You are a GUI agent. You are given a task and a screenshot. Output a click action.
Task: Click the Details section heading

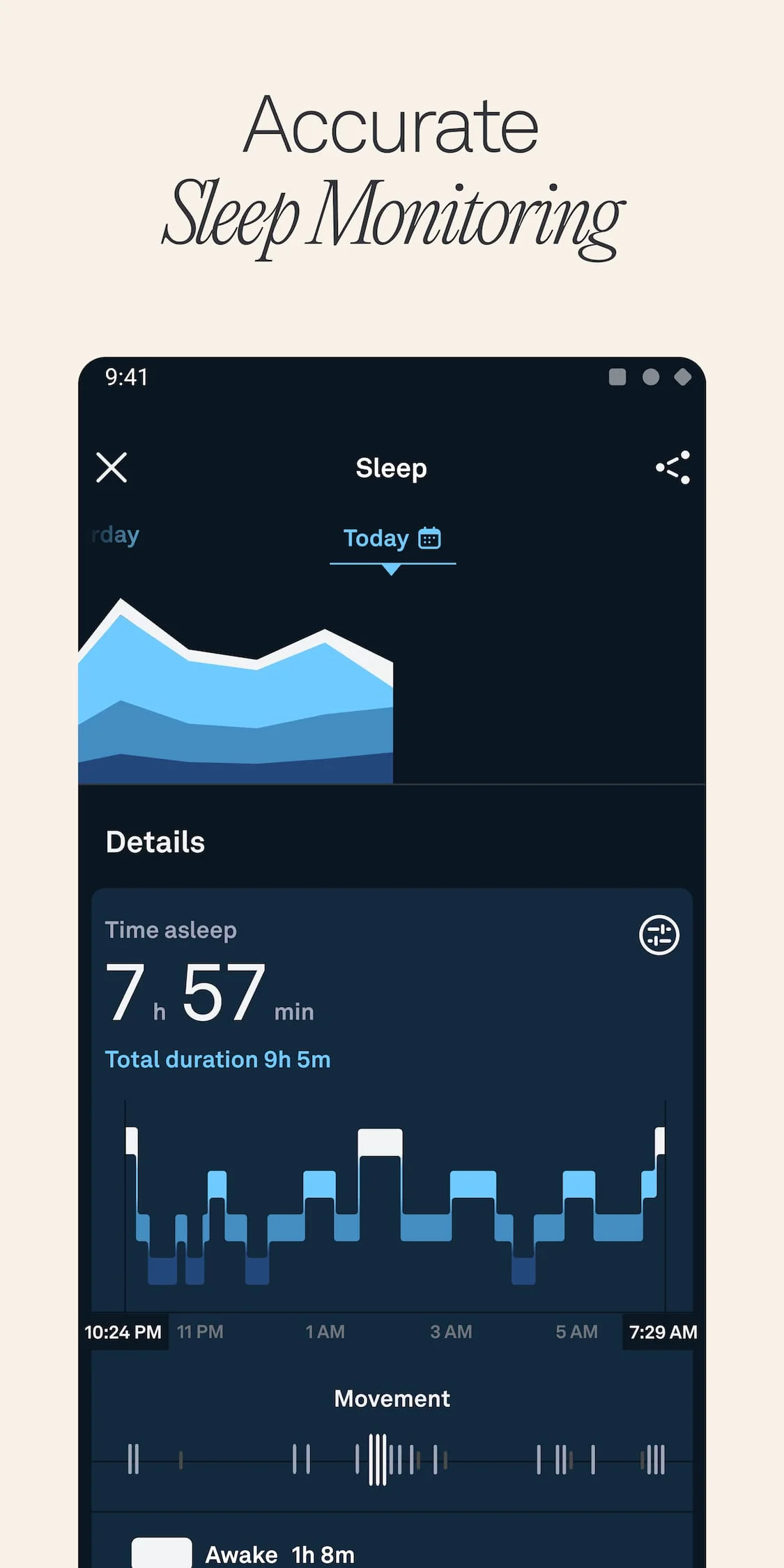pyautogui.click(x=155, y=841)
